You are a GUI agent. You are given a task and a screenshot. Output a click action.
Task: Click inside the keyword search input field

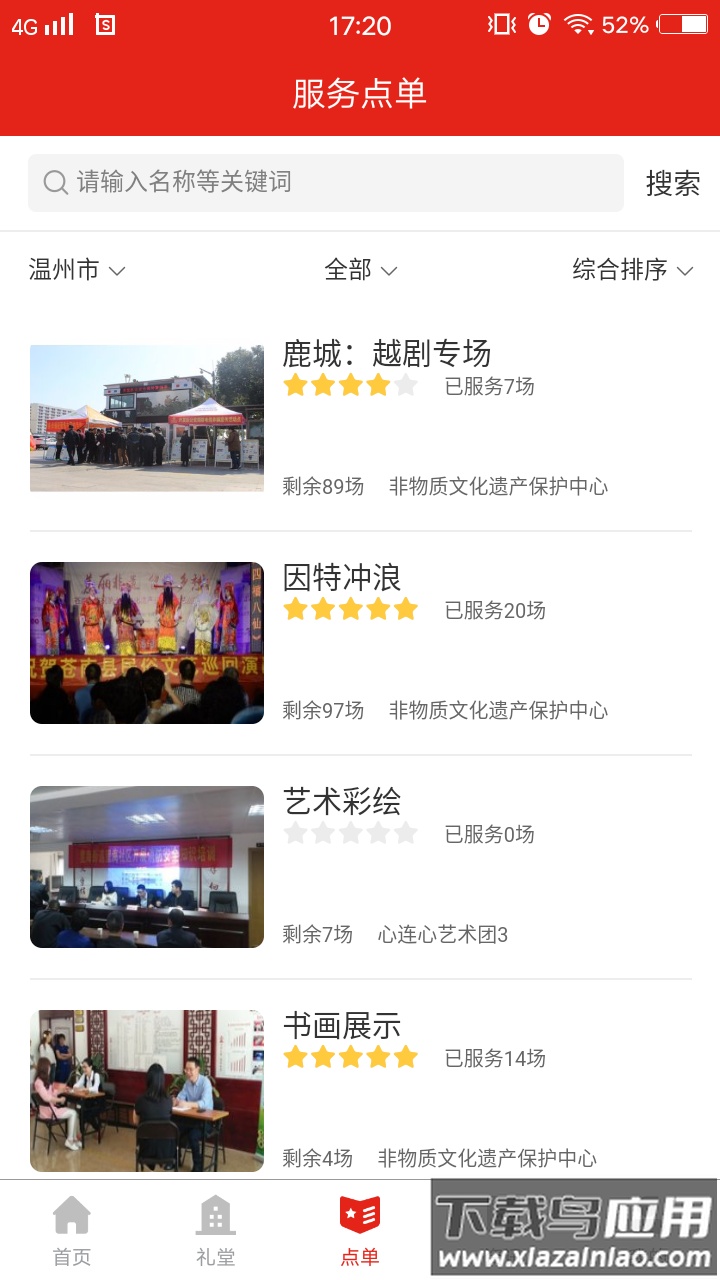point(300,184)
